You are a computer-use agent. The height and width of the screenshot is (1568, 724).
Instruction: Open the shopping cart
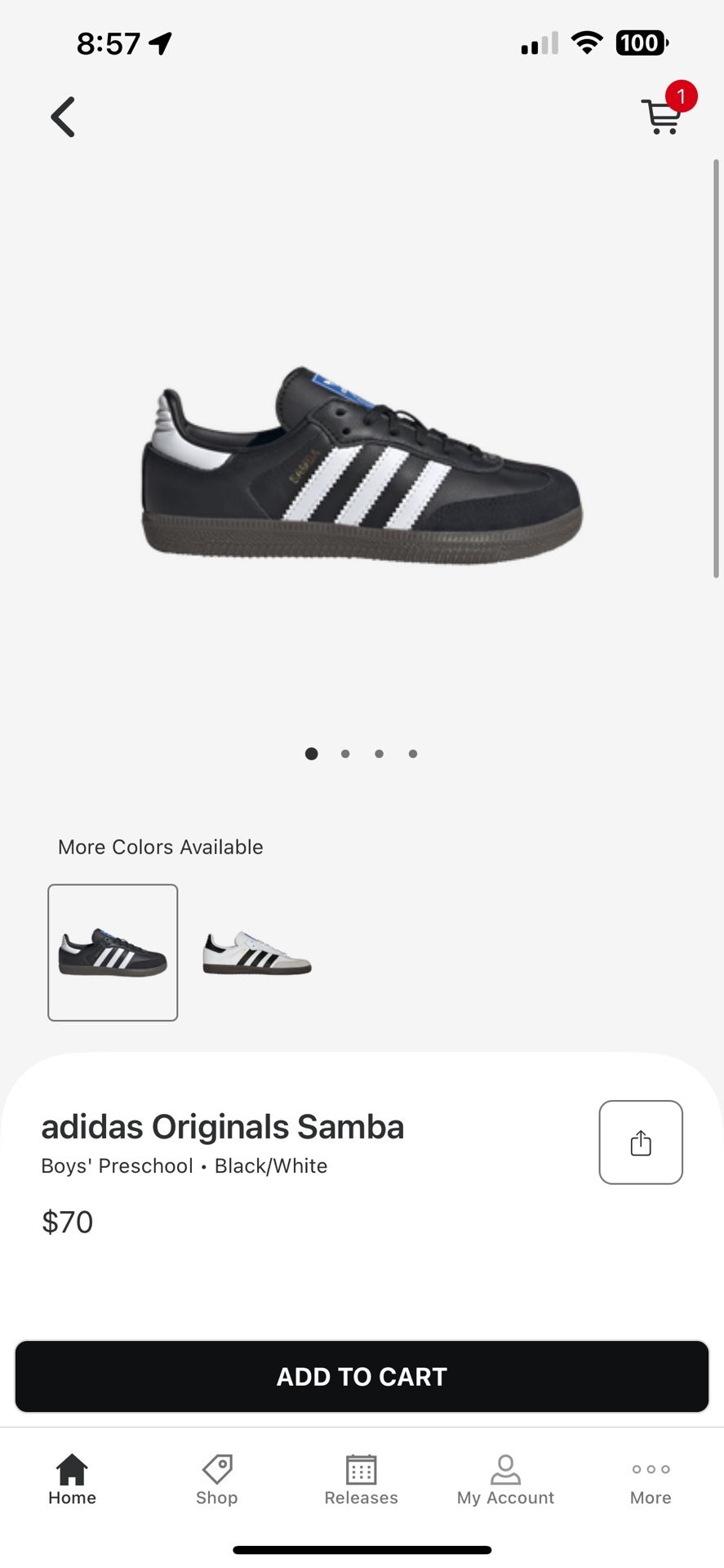660,117
